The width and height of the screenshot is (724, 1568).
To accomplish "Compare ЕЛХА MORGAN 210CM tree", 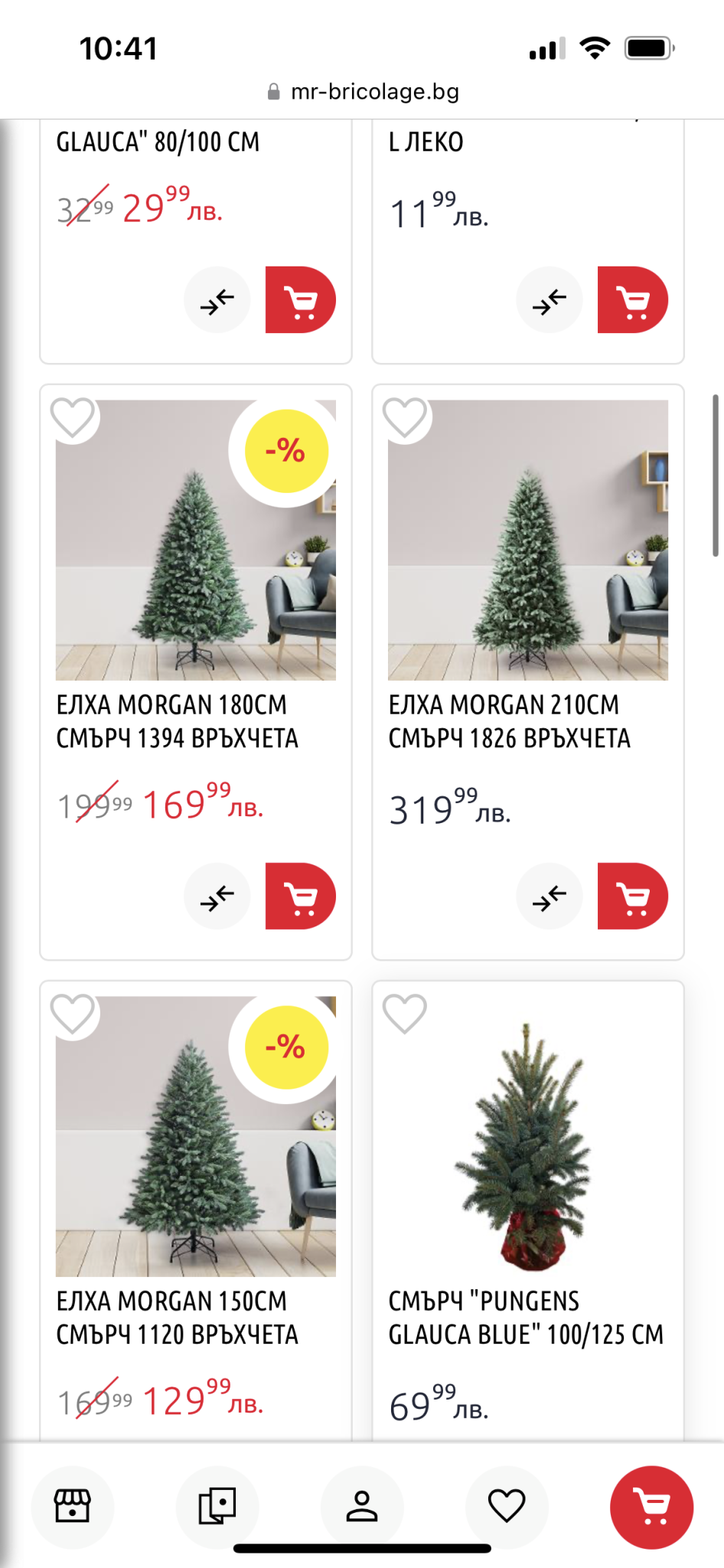I will tap(550, 896).
